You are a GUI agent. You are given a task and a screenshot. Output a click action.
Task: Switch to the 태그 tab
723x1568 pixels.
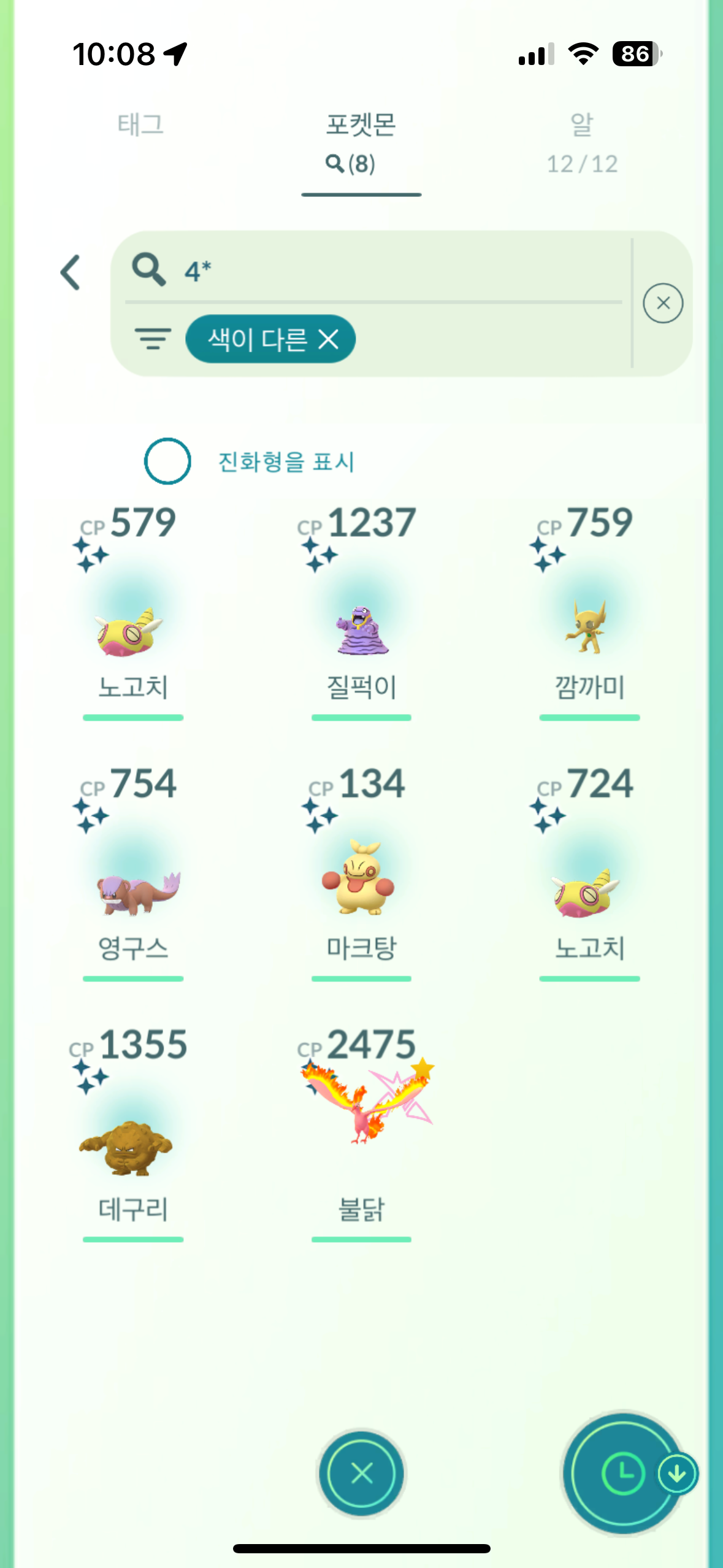[x=140, y=125]
